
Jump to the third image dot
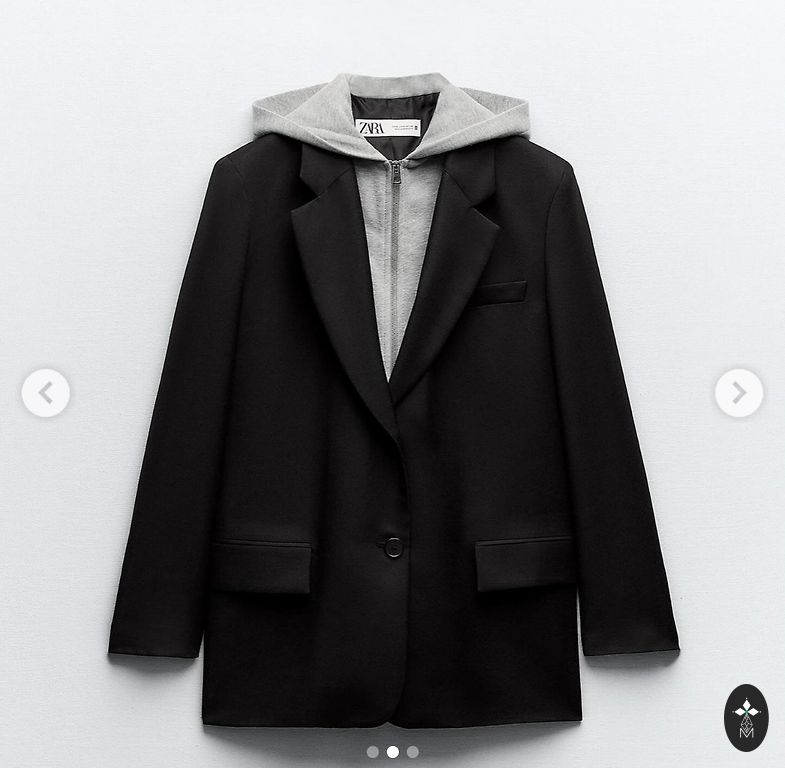pos(412,751)
